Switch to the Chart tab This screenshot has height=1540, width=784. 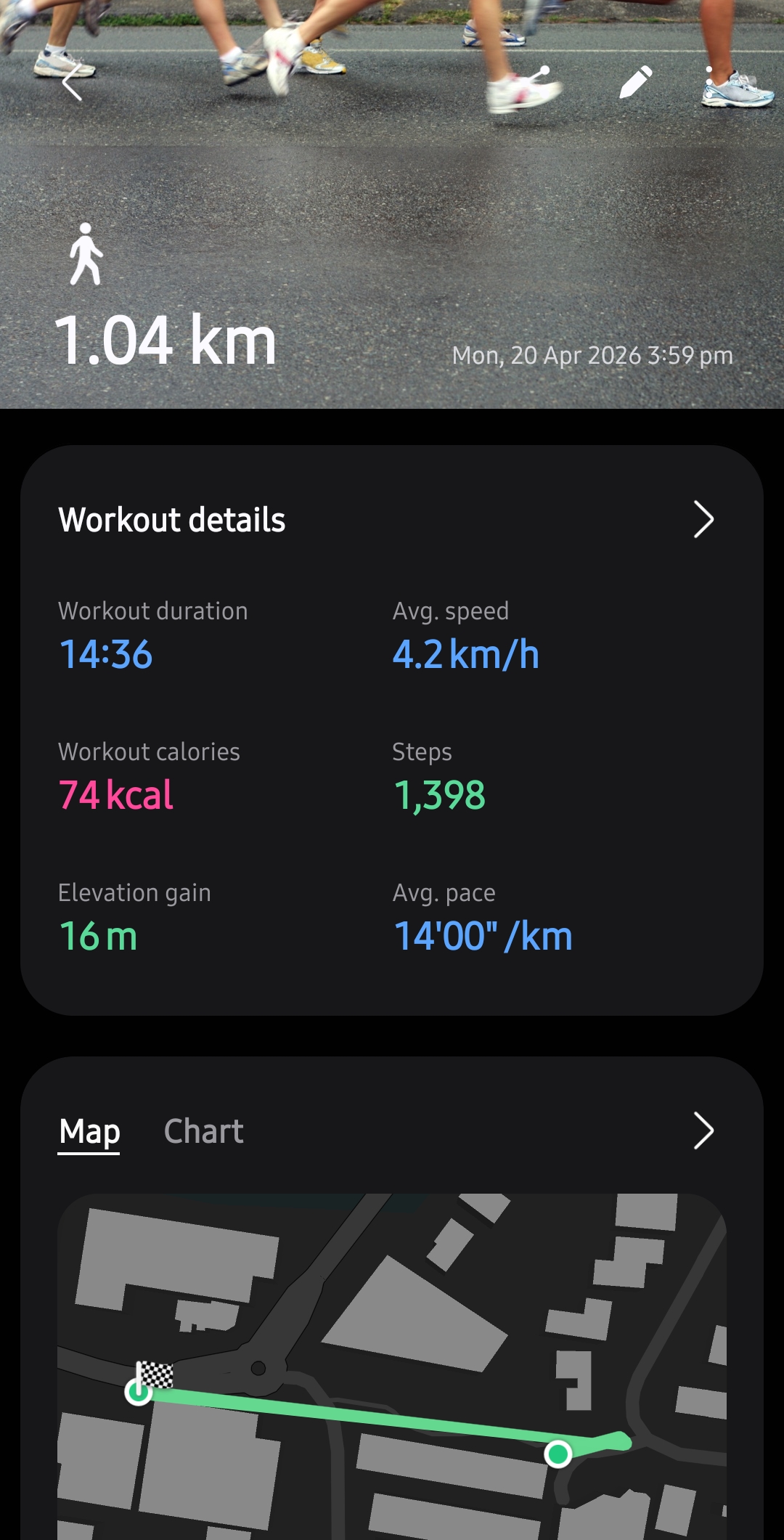click(203, 1131)
